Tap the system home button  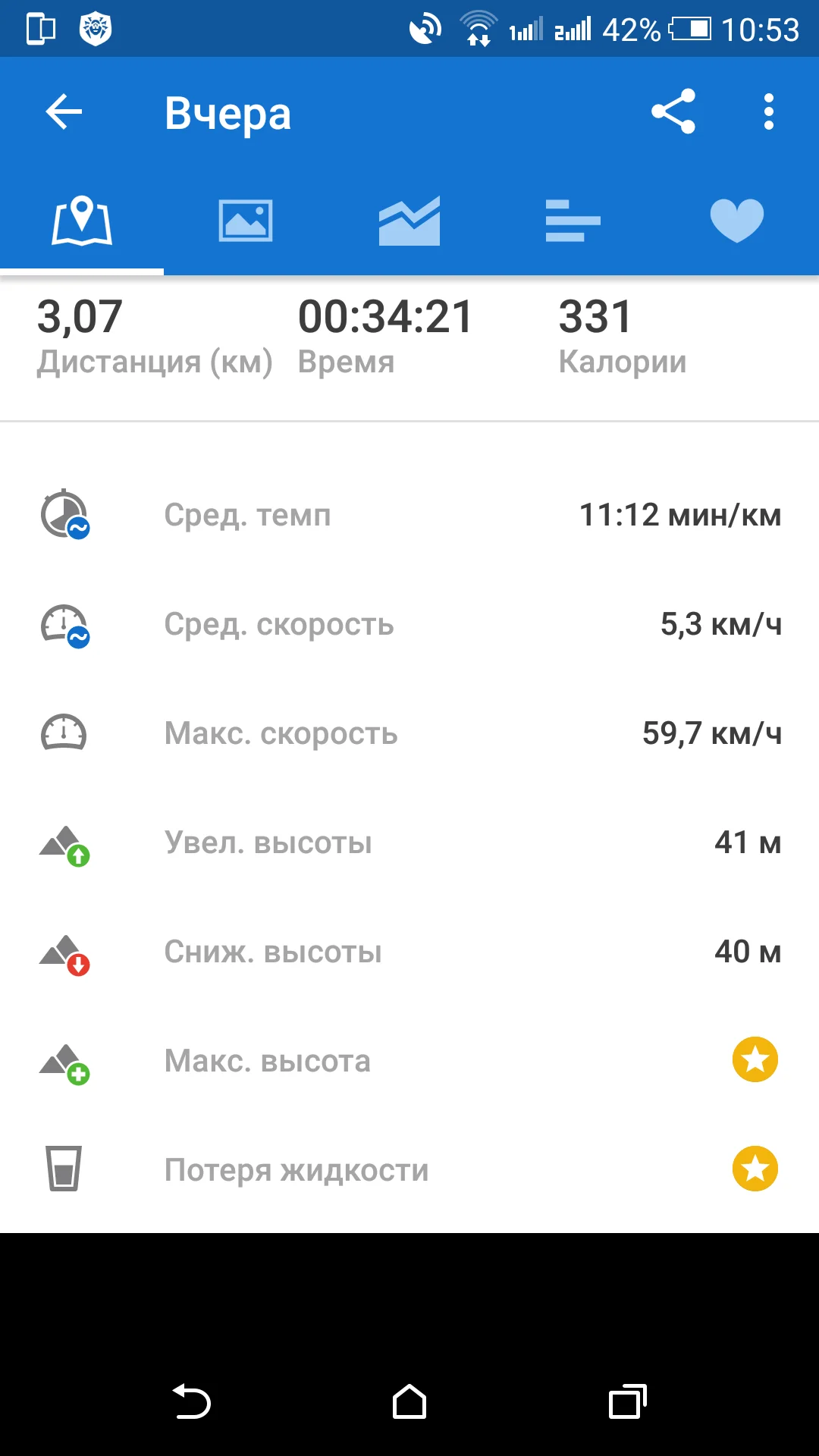point(409,1401)
